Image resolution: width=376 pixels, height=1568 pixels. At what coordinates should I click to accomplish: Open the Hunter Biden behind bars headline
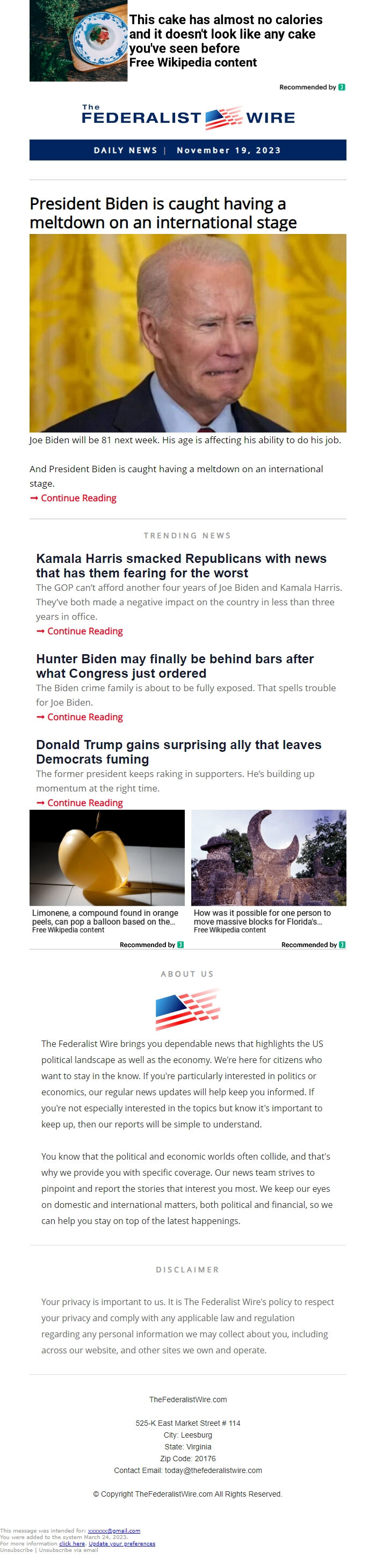pos(174,666)
